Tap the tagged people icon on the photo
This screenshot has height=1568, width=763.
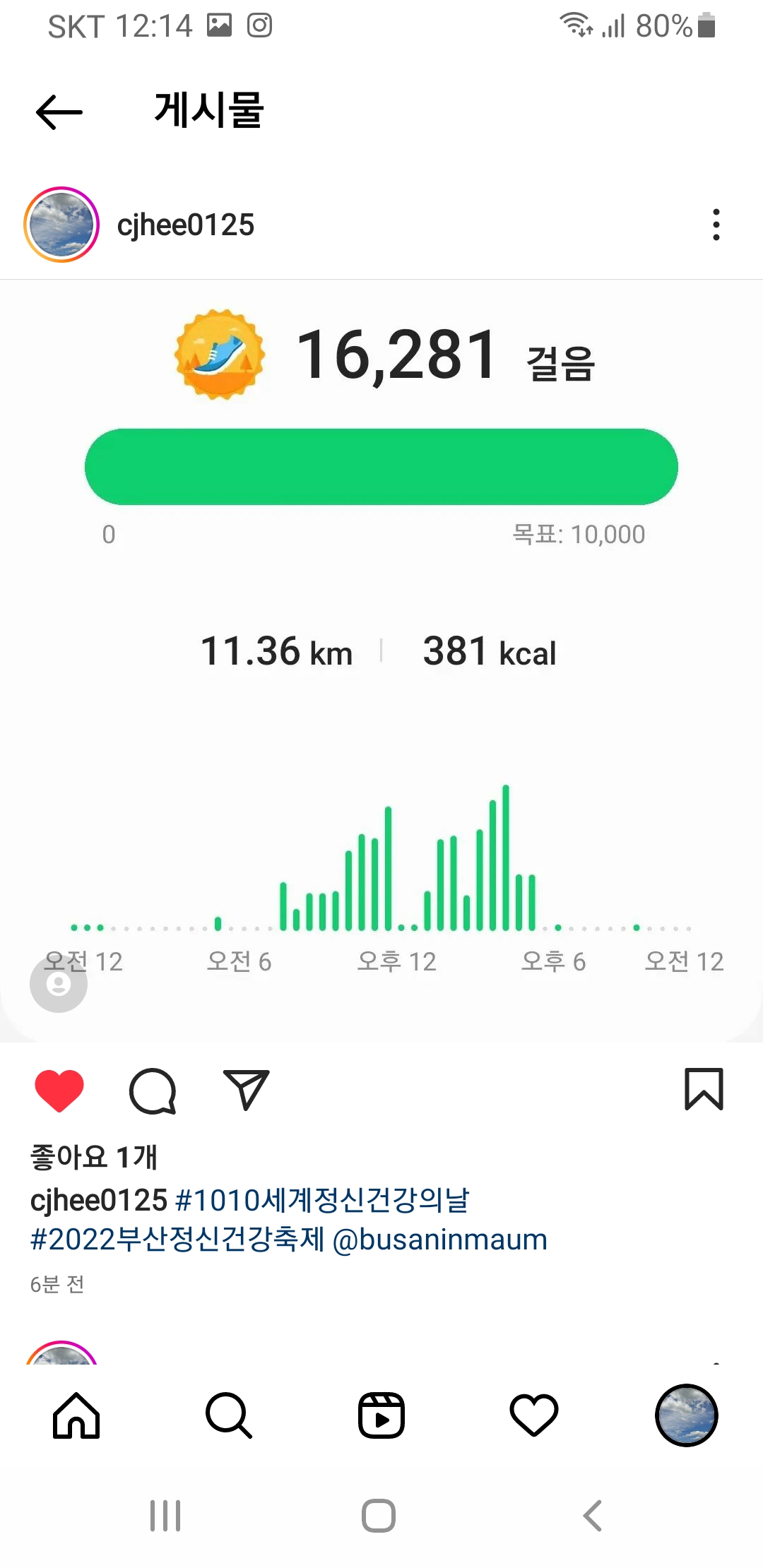pyautogui.click(x=59, y=983)
